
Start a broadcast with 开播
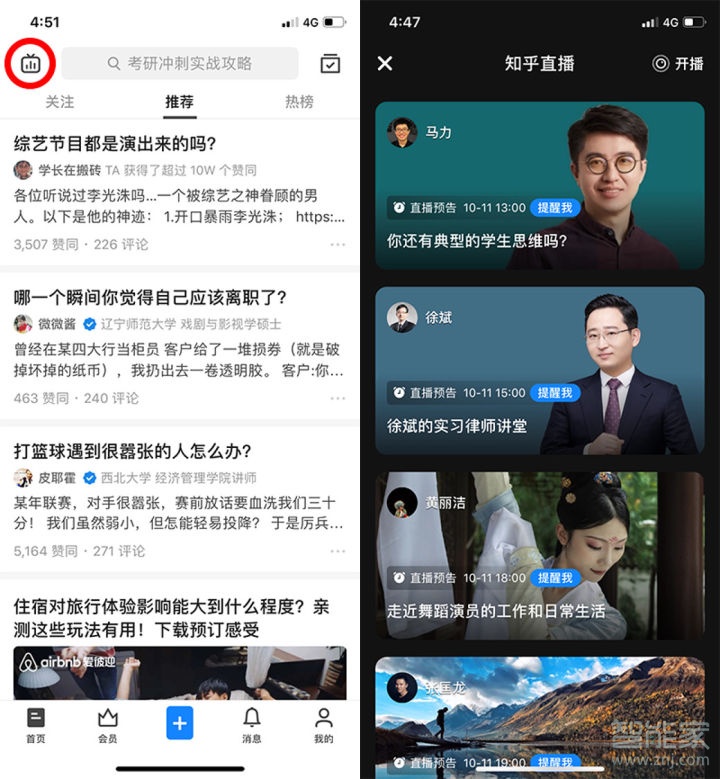[x=678, y=64]
